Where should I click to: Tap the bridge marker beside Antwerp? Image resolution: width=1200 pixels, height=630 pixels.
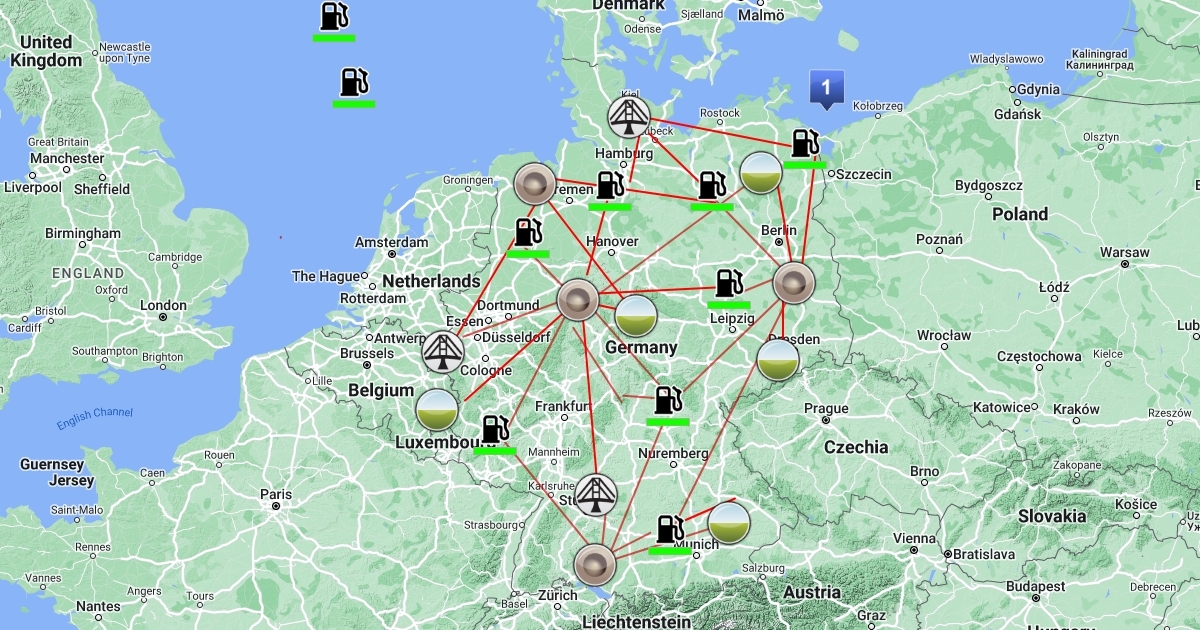pos(443,351)
